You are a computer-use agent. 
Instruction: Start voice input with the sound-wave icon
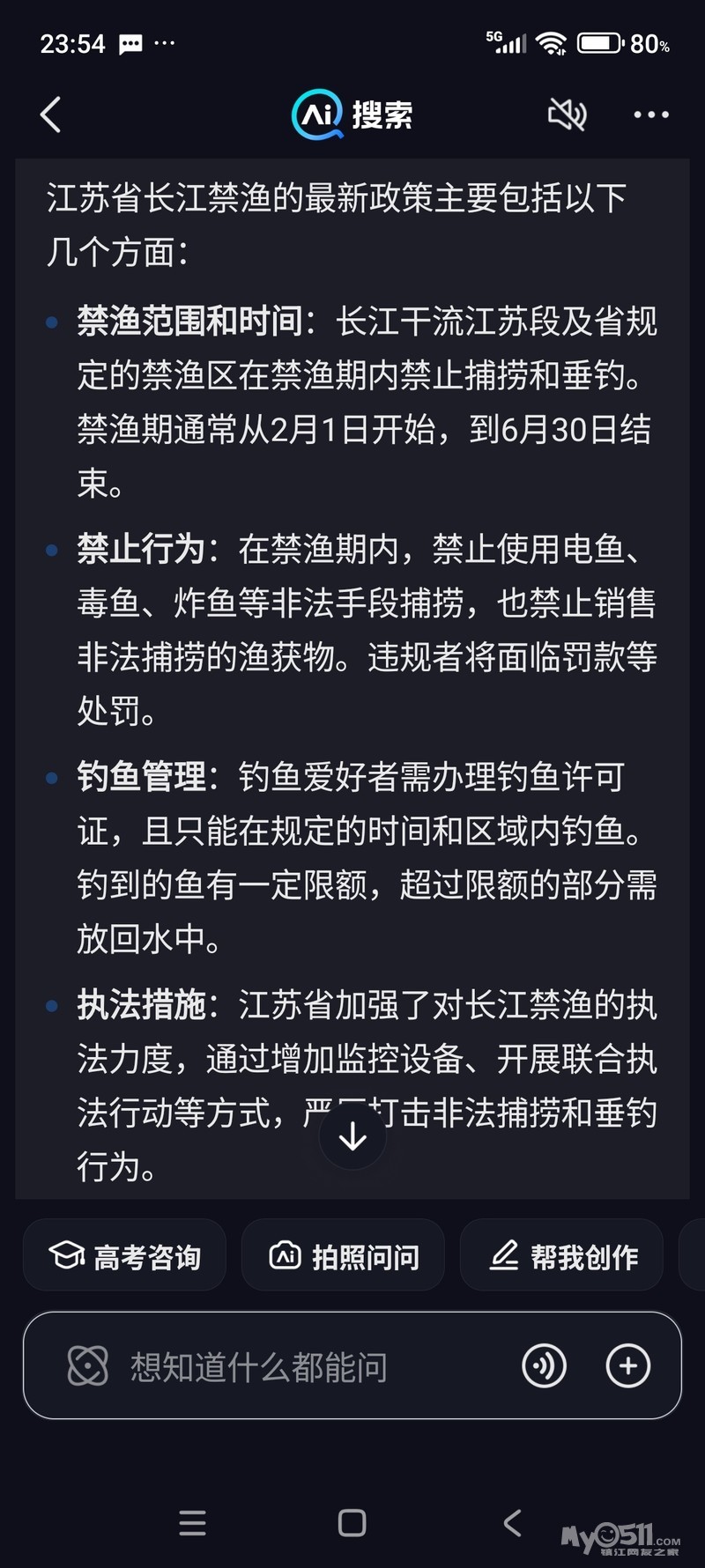click(545, 1366)
